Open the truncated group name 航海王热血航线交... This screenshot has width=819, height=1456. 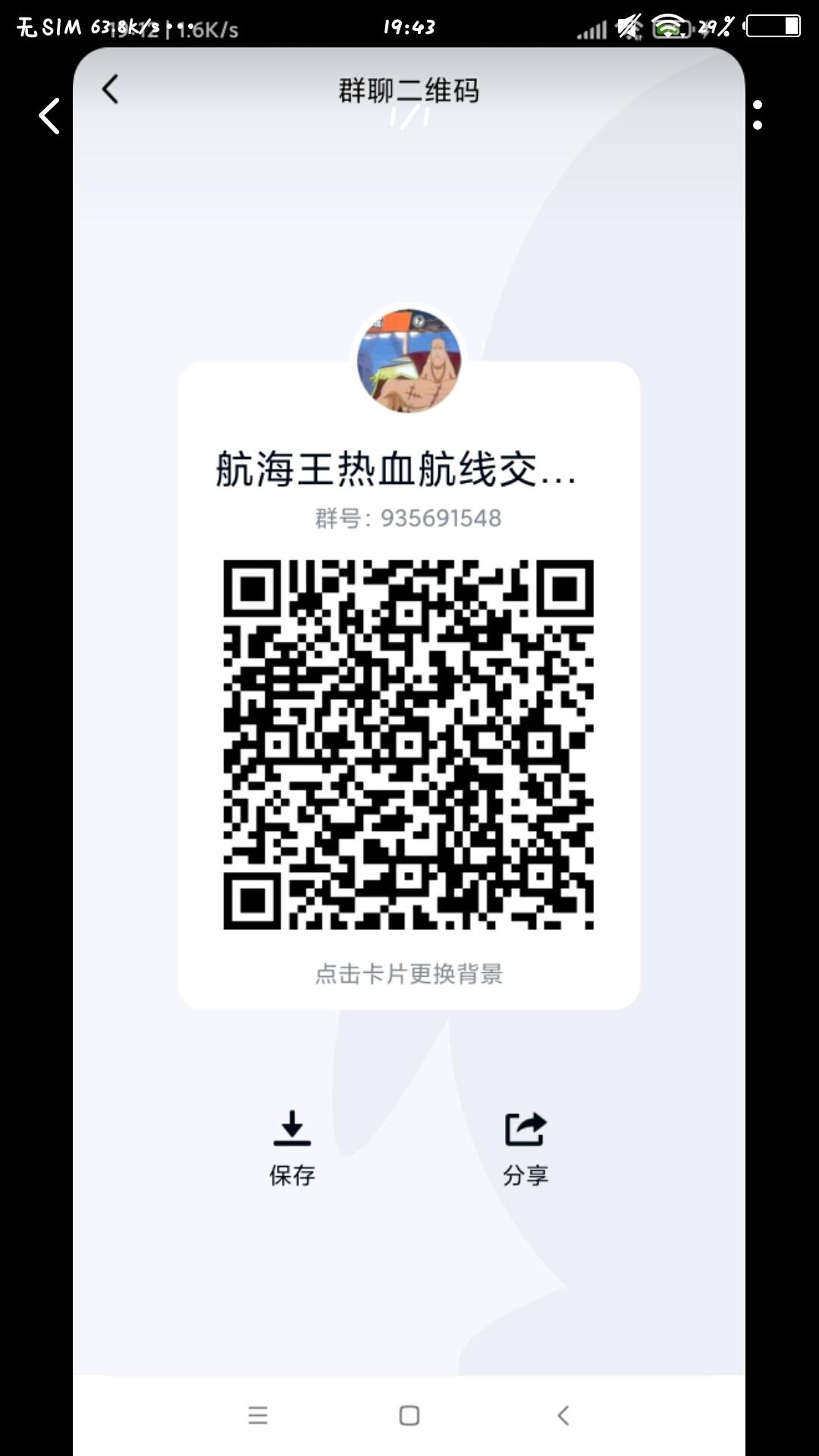click(394, 470)
